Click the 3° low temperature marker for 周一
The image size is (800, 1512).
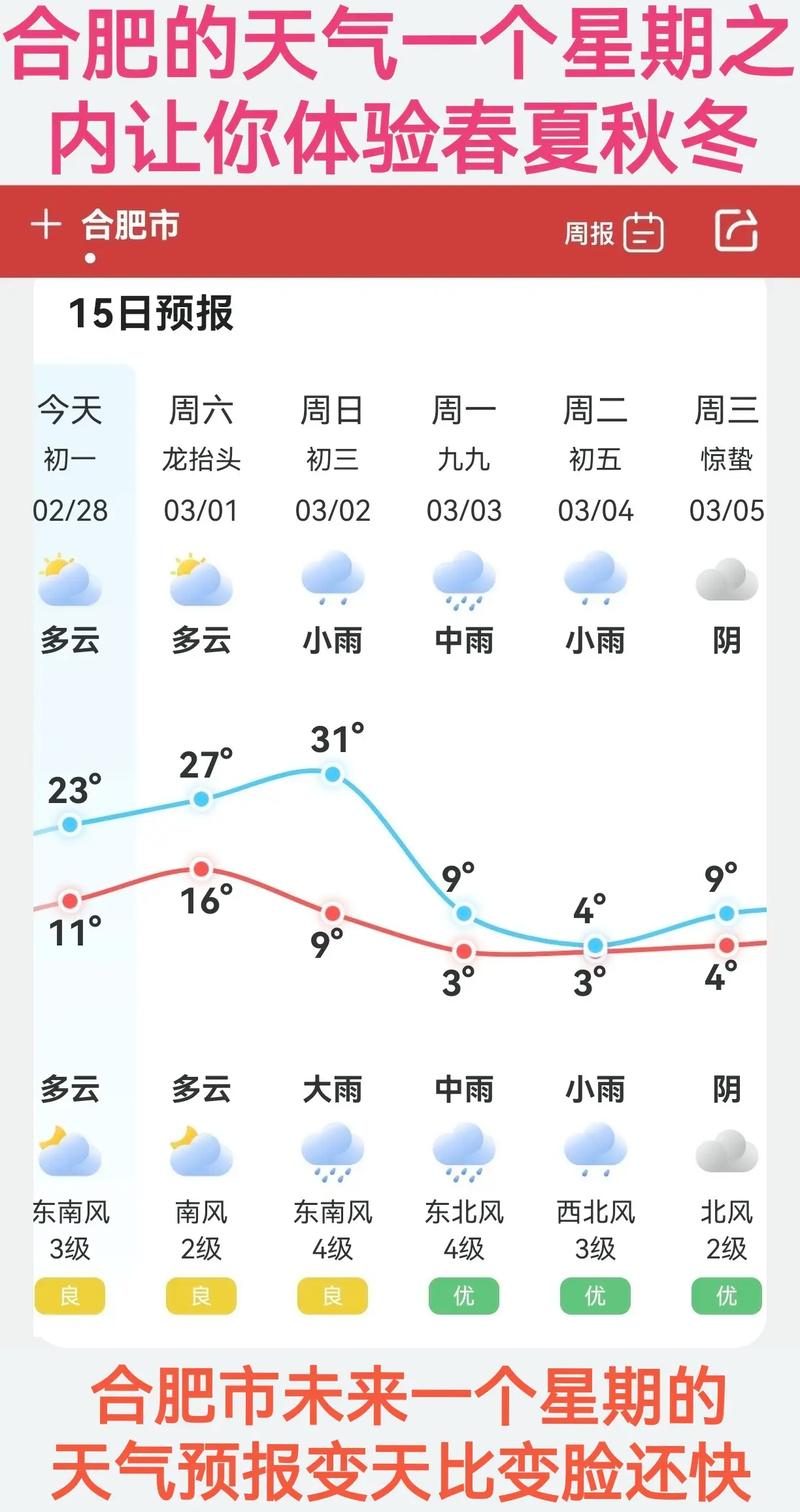[x=463, y=952]
